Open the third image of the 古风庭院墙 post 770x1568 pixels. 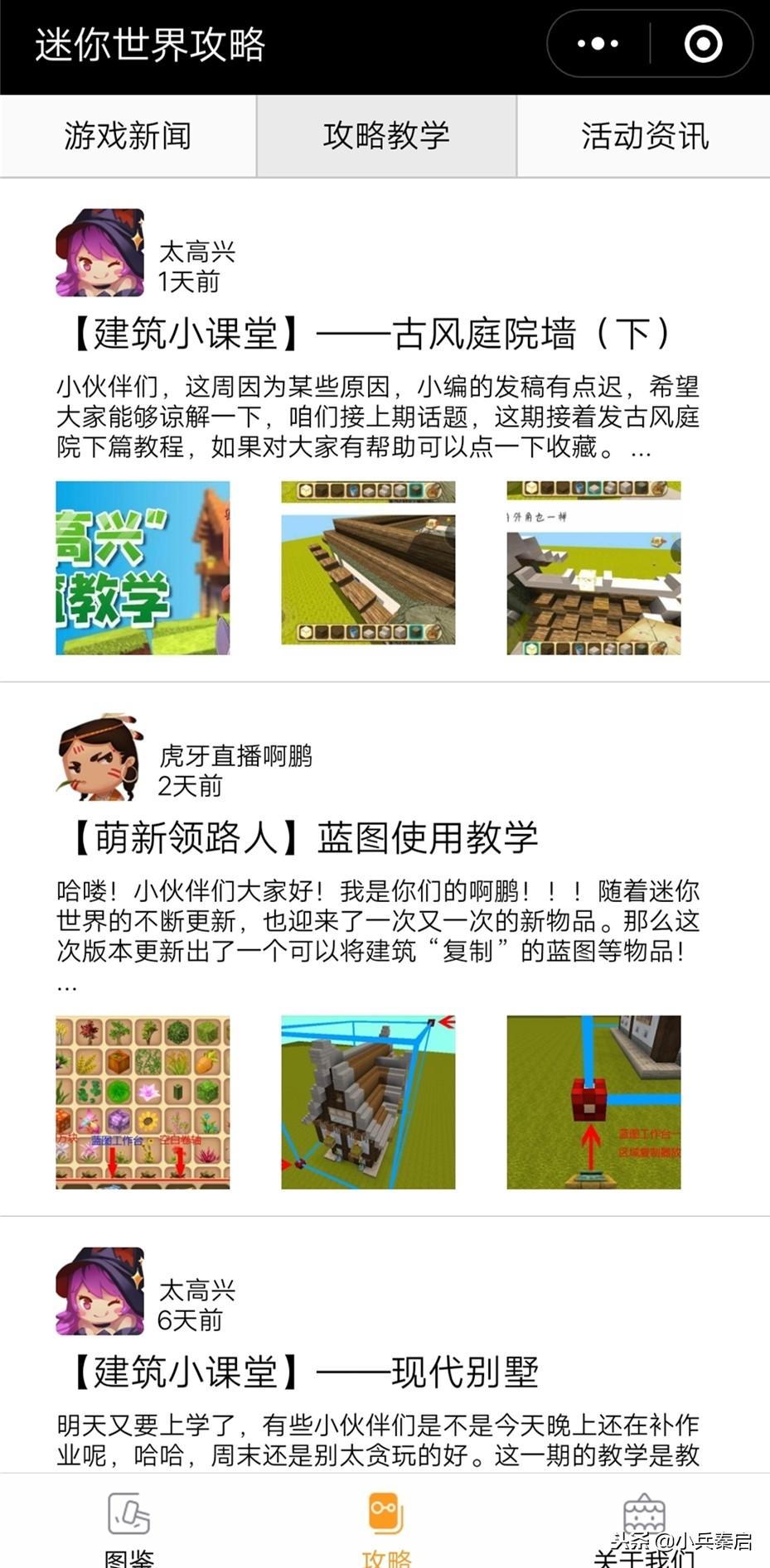(593, 567)
